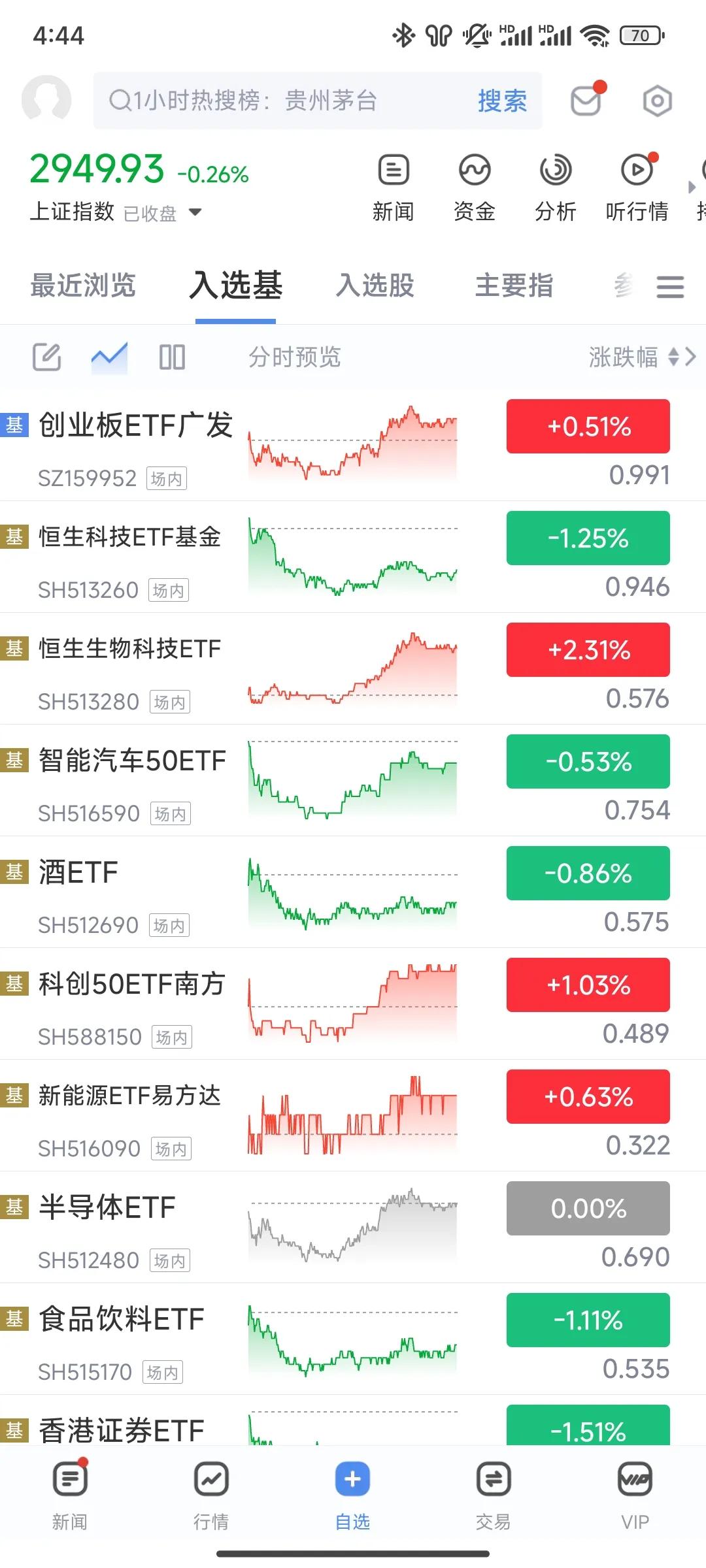Edit the watchlist with the pencil icon
The image size is (706, 1568).
pyautogui.click(x=47, y=357)
